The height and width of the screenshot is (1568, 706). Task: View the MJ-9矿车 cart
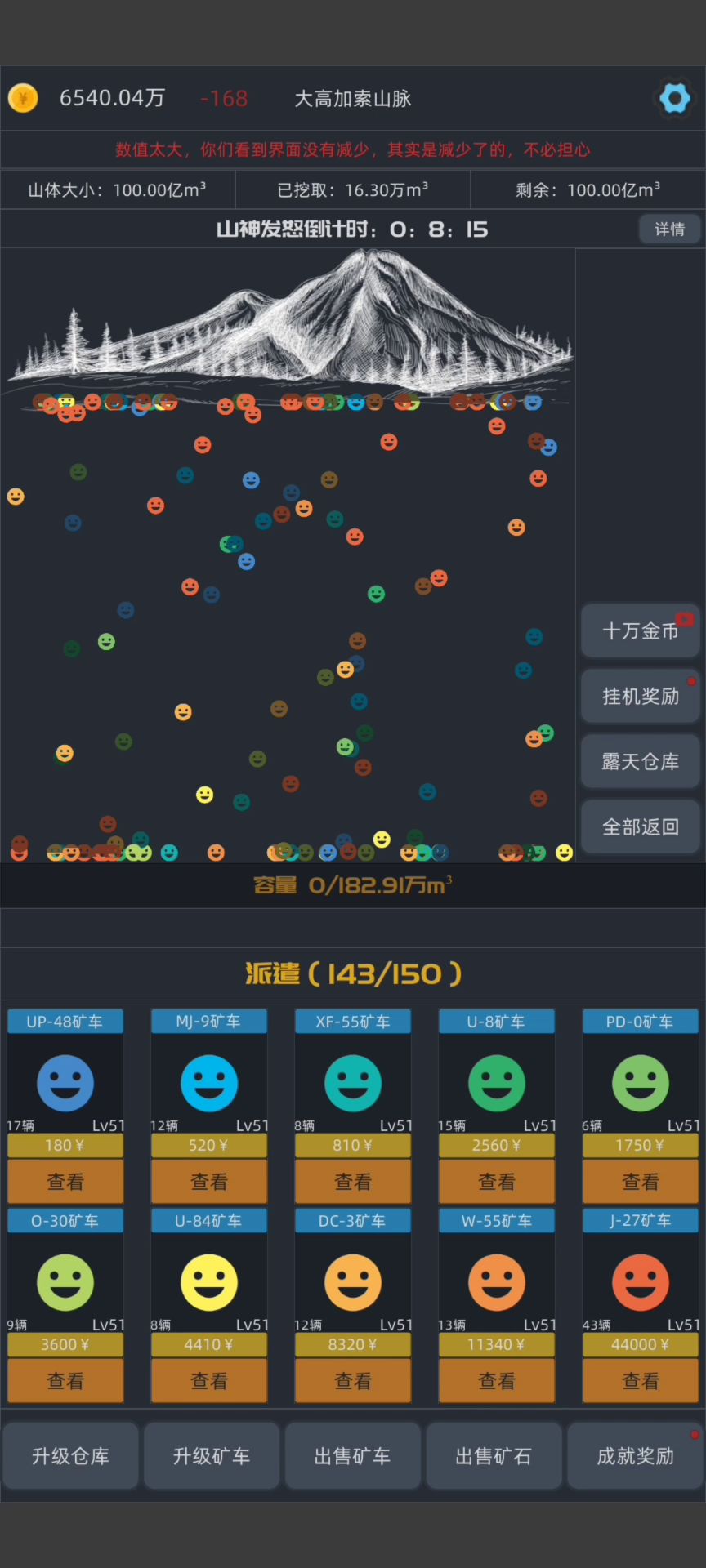pyautogui.click(x=209, y=1182)
